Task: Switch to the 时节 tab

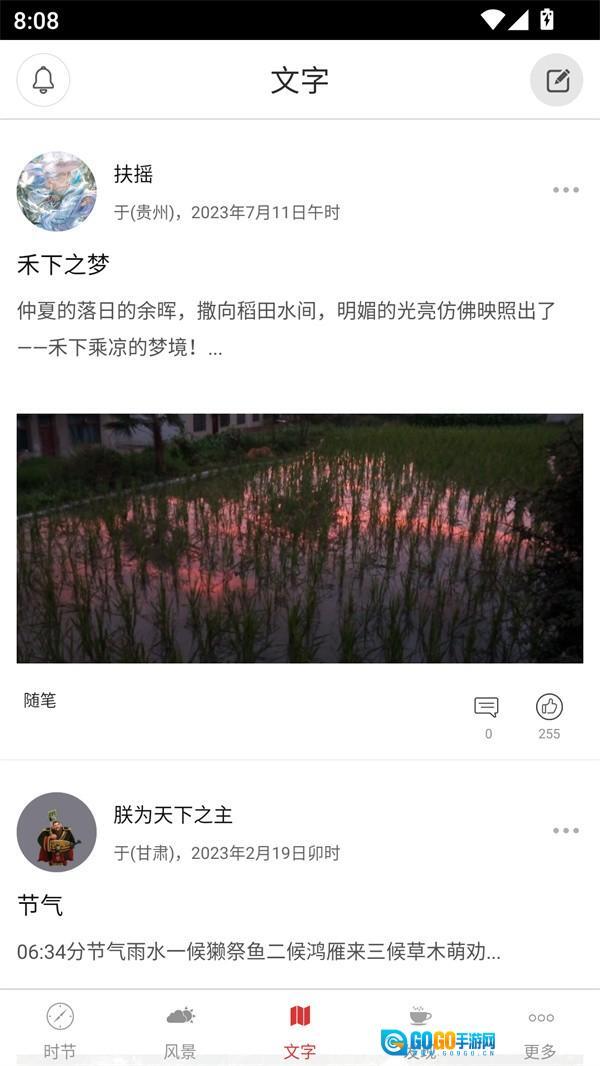Action: (x=60, y=1030)
